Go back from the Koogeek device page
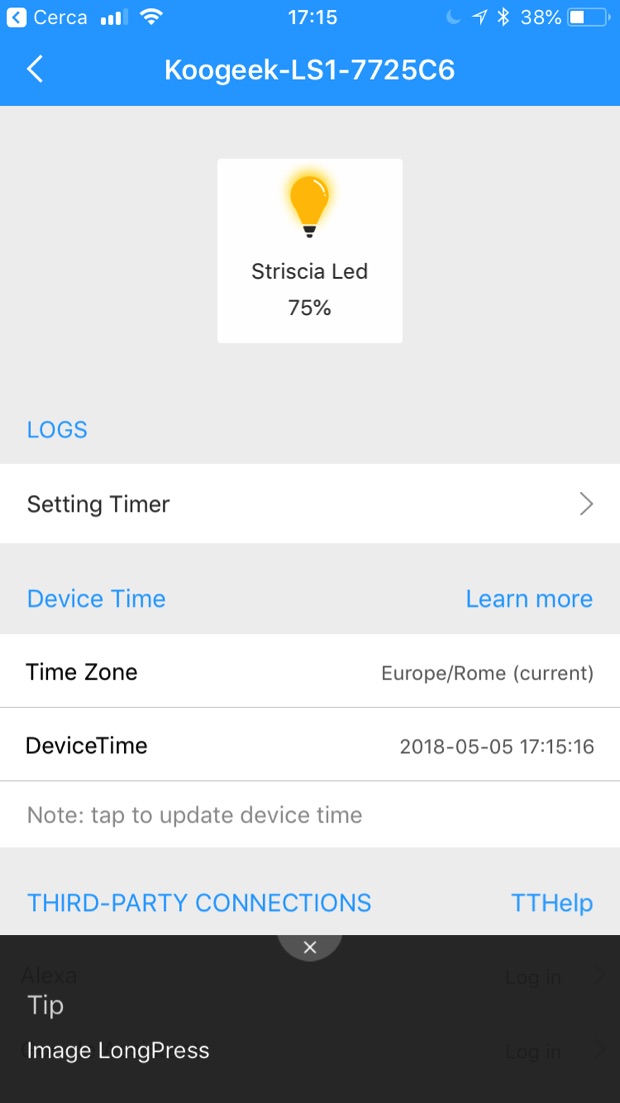The image size is (620, 1103). coord(35,69)
